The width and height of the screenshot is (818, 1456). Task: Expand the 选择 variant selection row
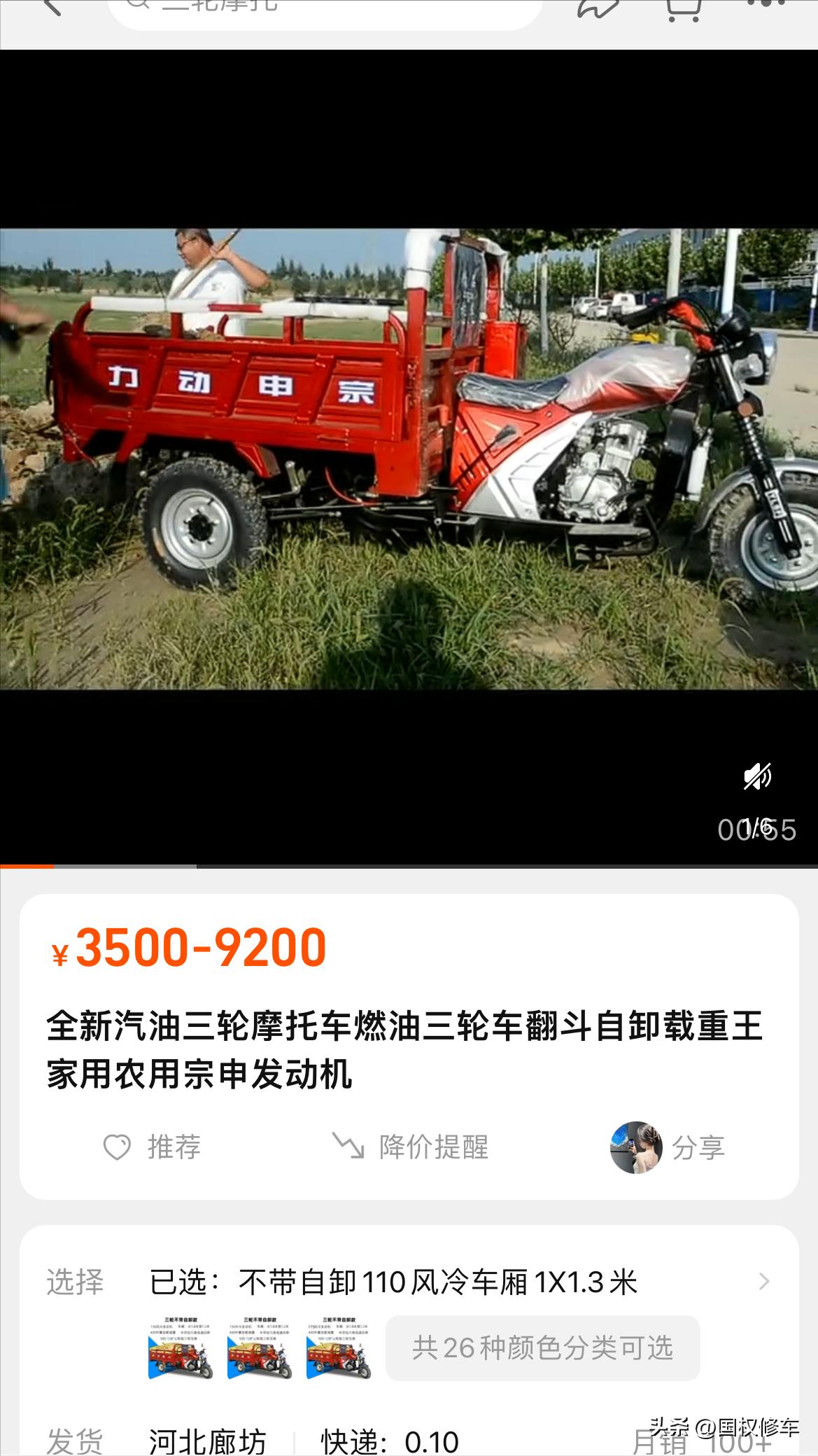click(763, 1282)
